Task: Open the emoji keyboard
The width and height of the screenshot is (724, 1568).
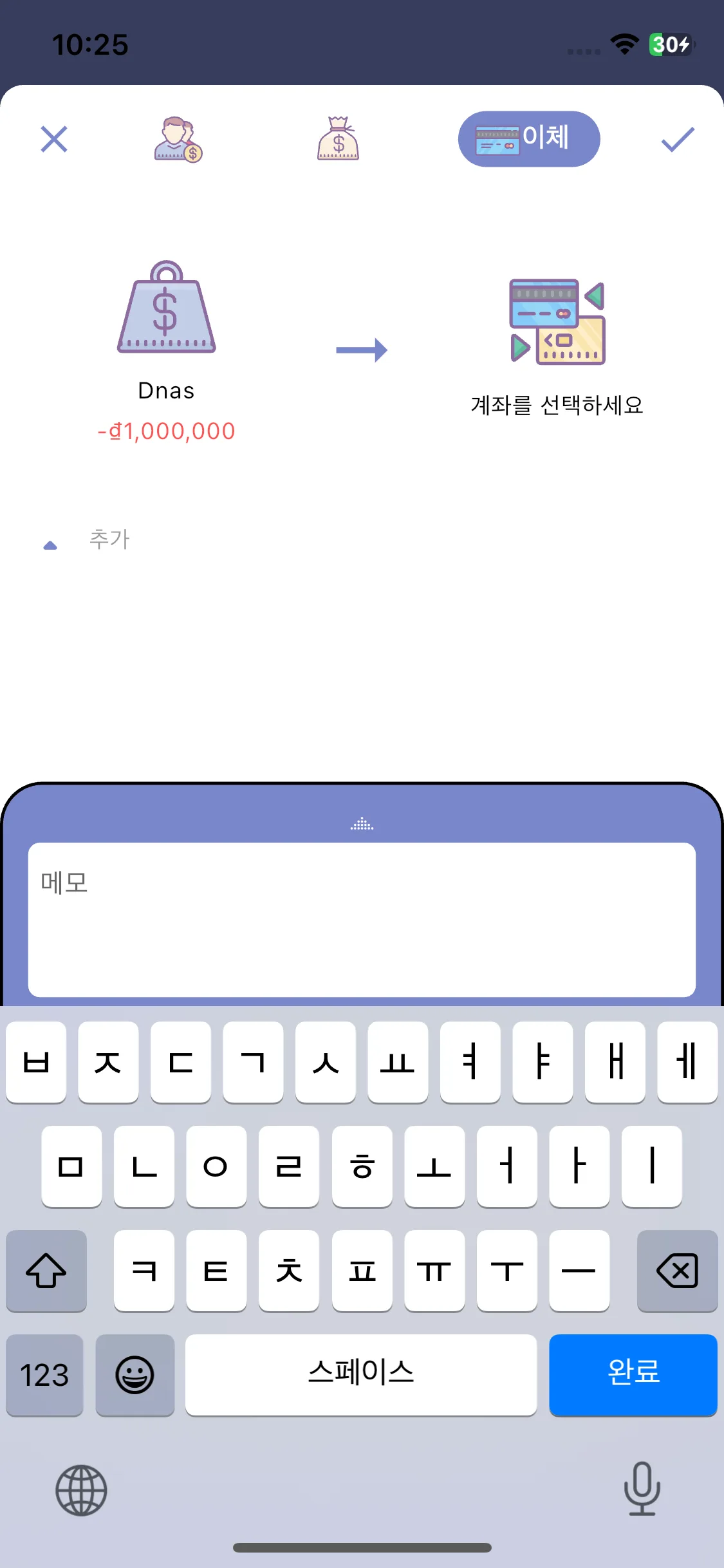Action: (135, 1374)
